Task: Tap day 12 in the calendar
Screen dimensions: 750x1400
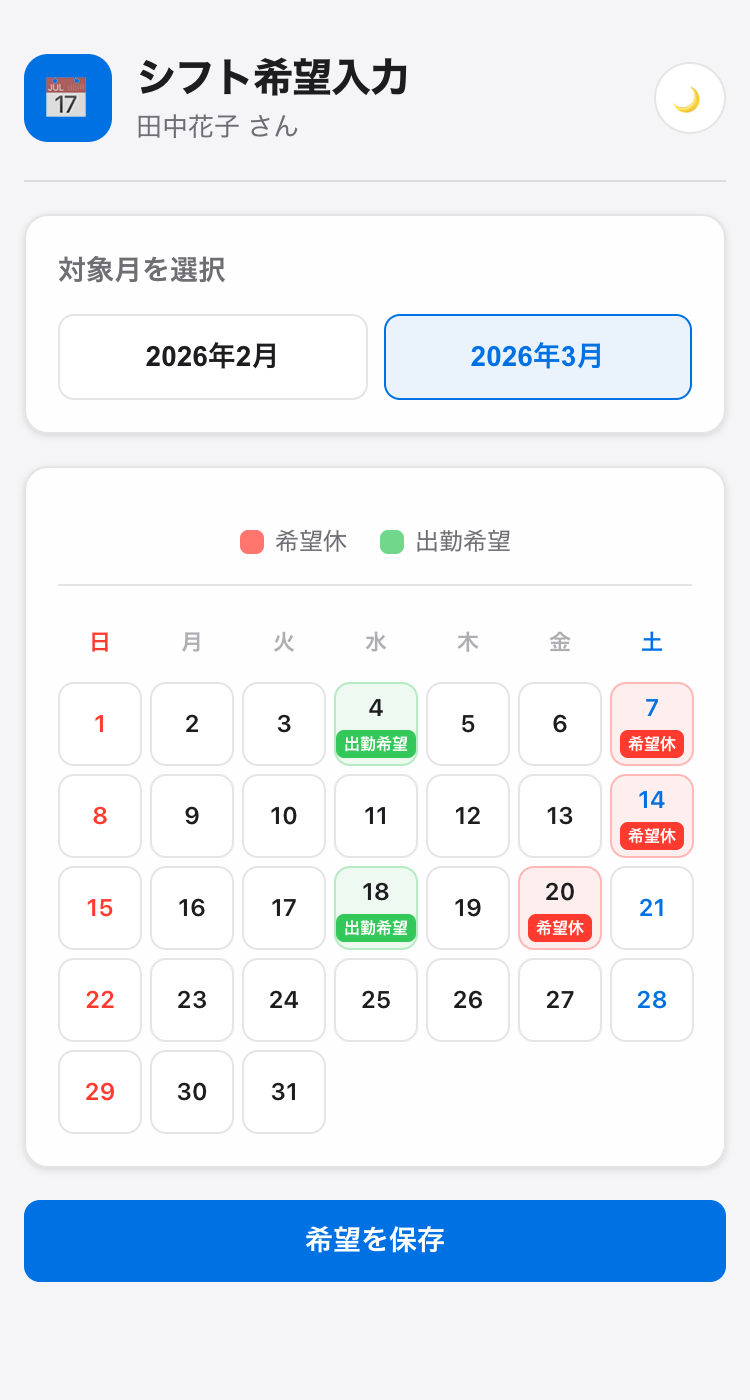Action: [x=468, y=816]
